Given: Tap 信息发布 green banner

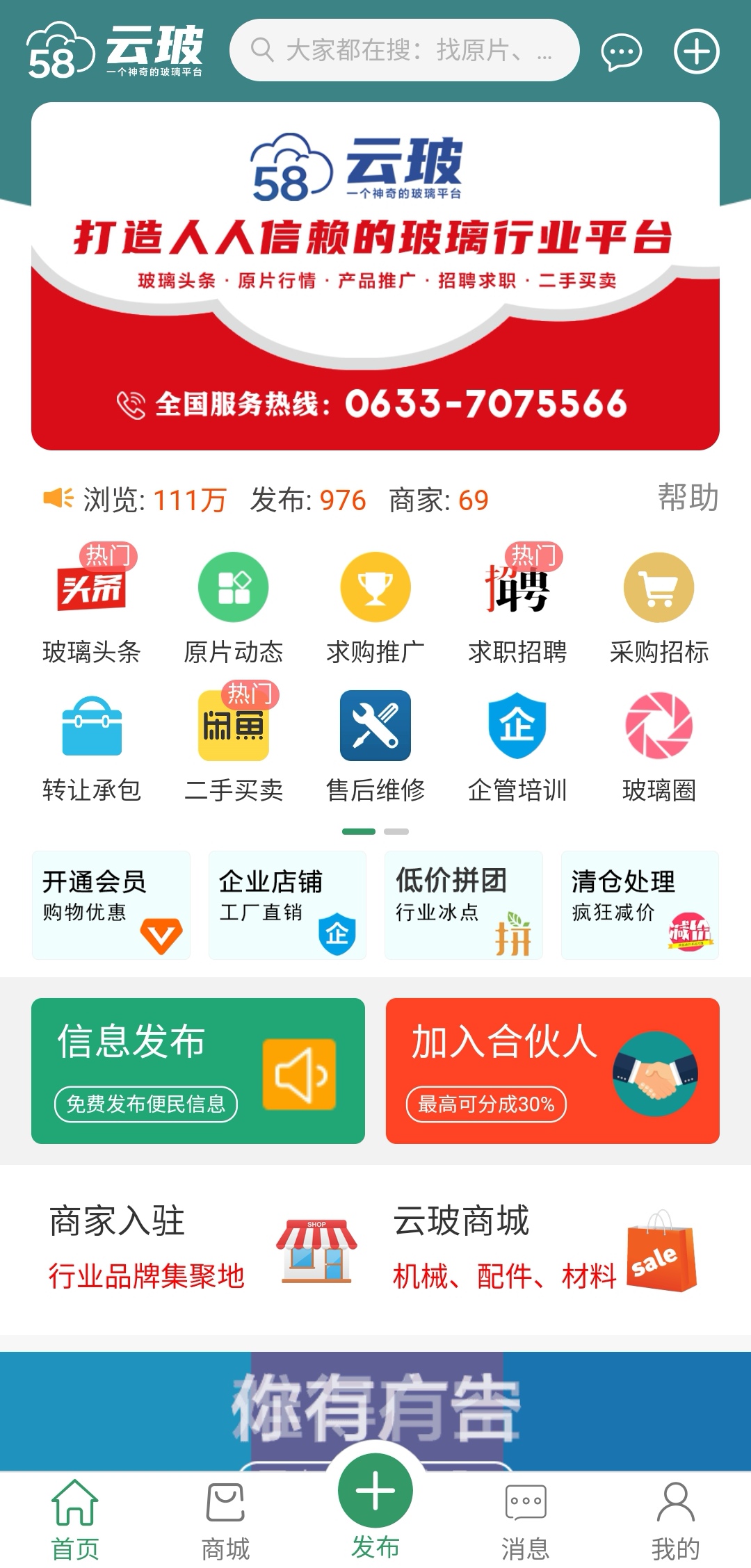Looking at the screenshot, I should 198,1070.
